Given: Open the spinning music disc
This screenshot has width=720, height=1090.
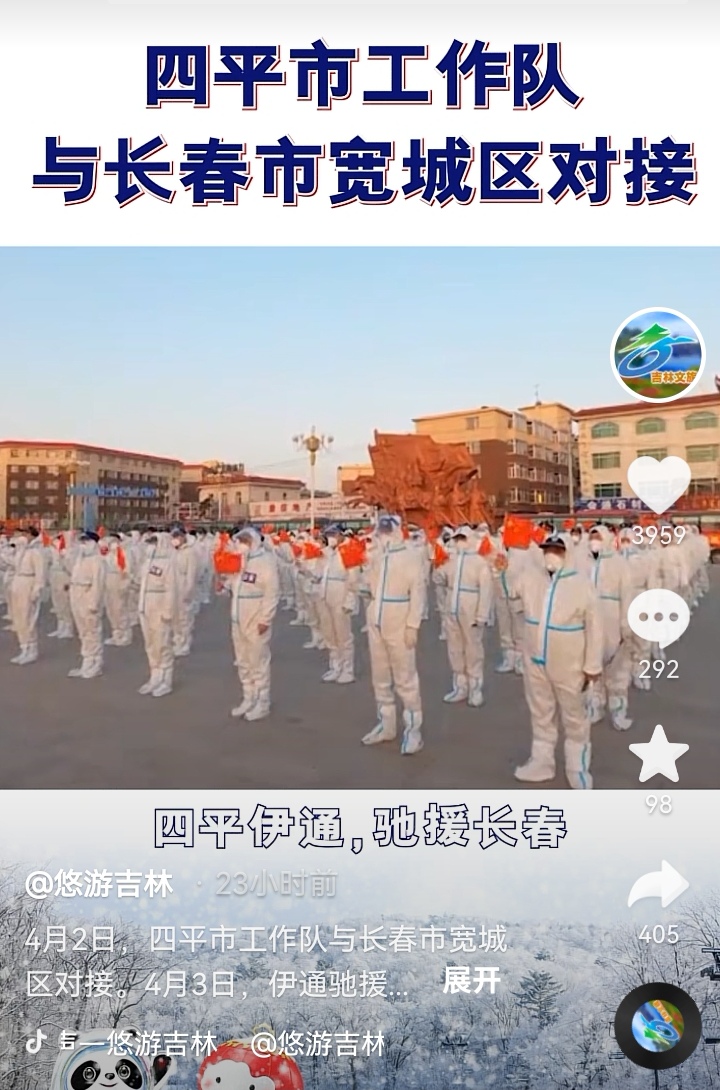Looking at the screenshot, I should tap(657, 1026).
